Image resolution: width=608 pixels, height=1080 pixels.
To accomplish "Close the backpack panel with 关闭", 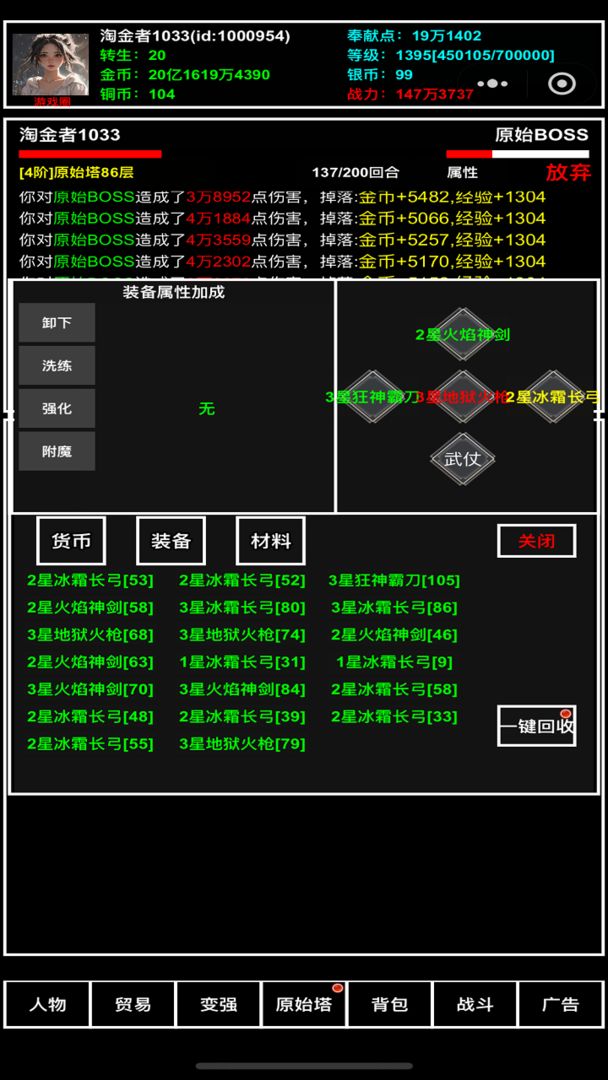I will click(536, 541).
